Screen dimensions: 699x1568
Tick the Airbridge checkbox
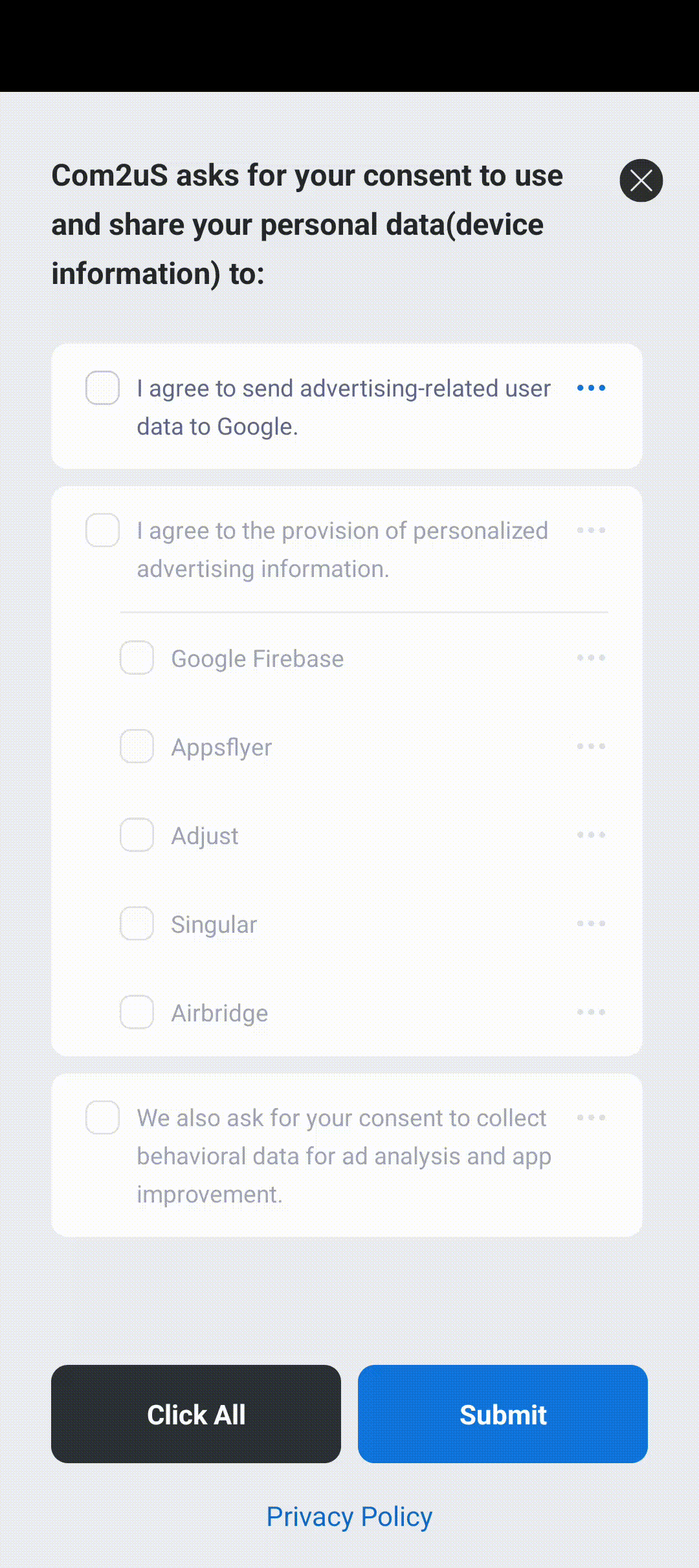coord(137,1012)
